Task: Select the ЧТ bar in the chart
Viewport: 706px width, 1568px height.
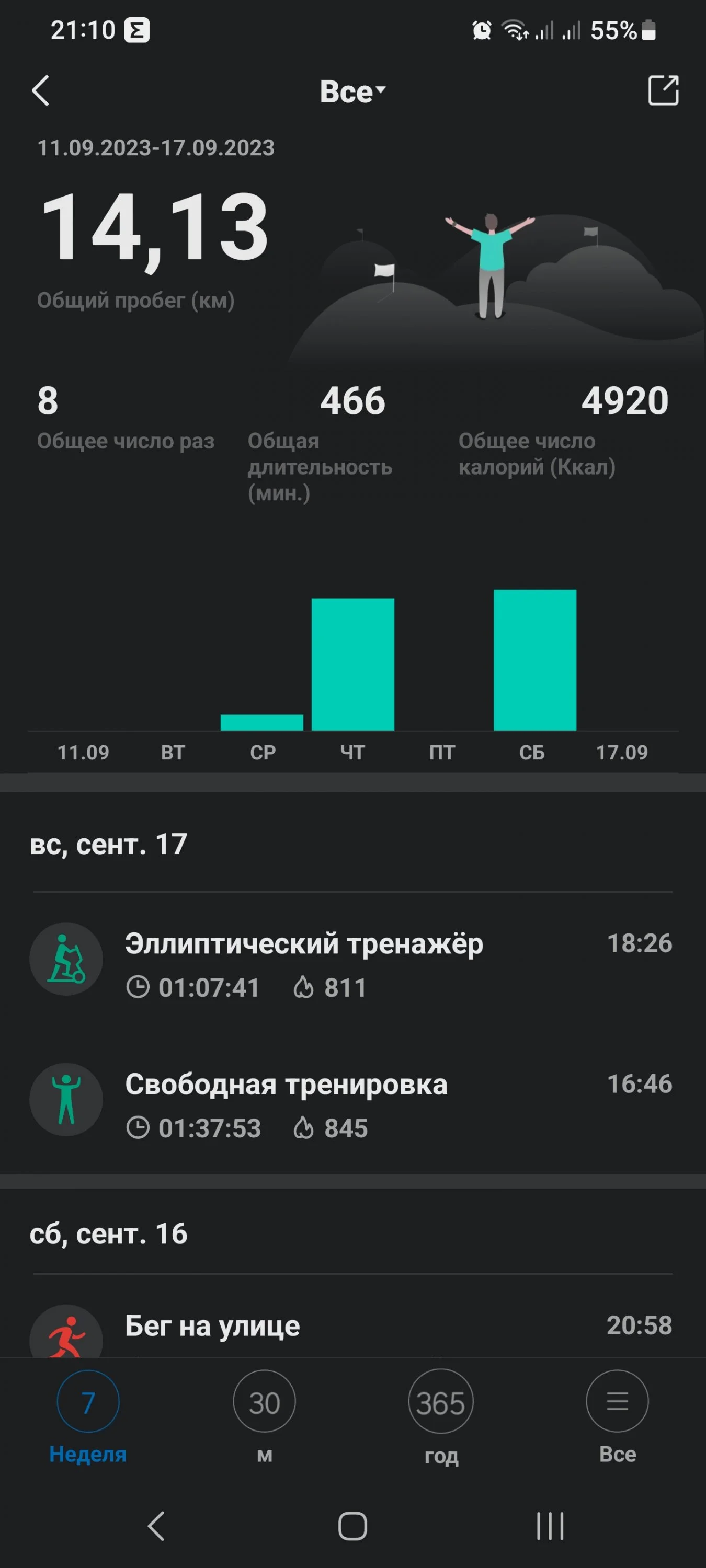Action: [x=352, y=664]
